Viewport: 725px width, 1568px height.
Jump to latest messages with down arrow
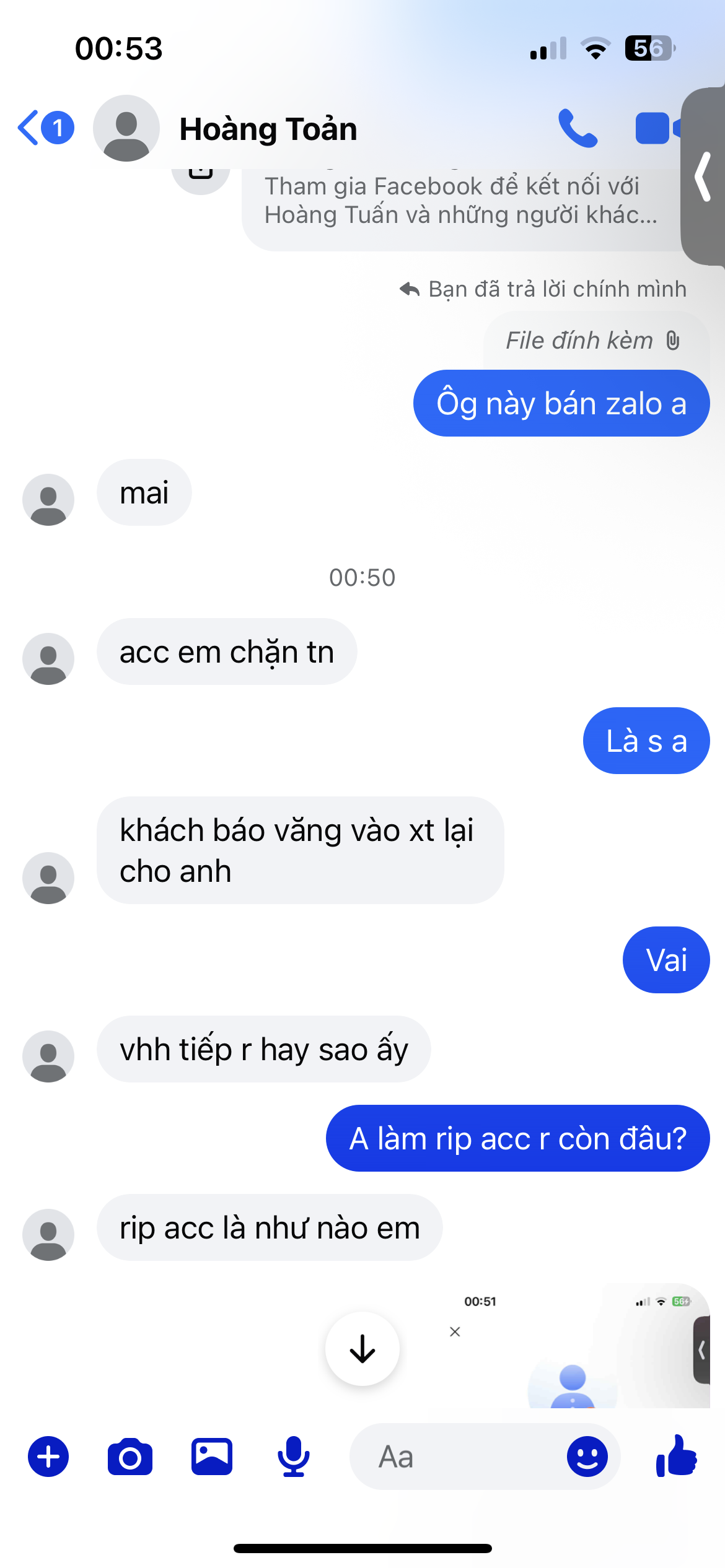coord(362,1348)
